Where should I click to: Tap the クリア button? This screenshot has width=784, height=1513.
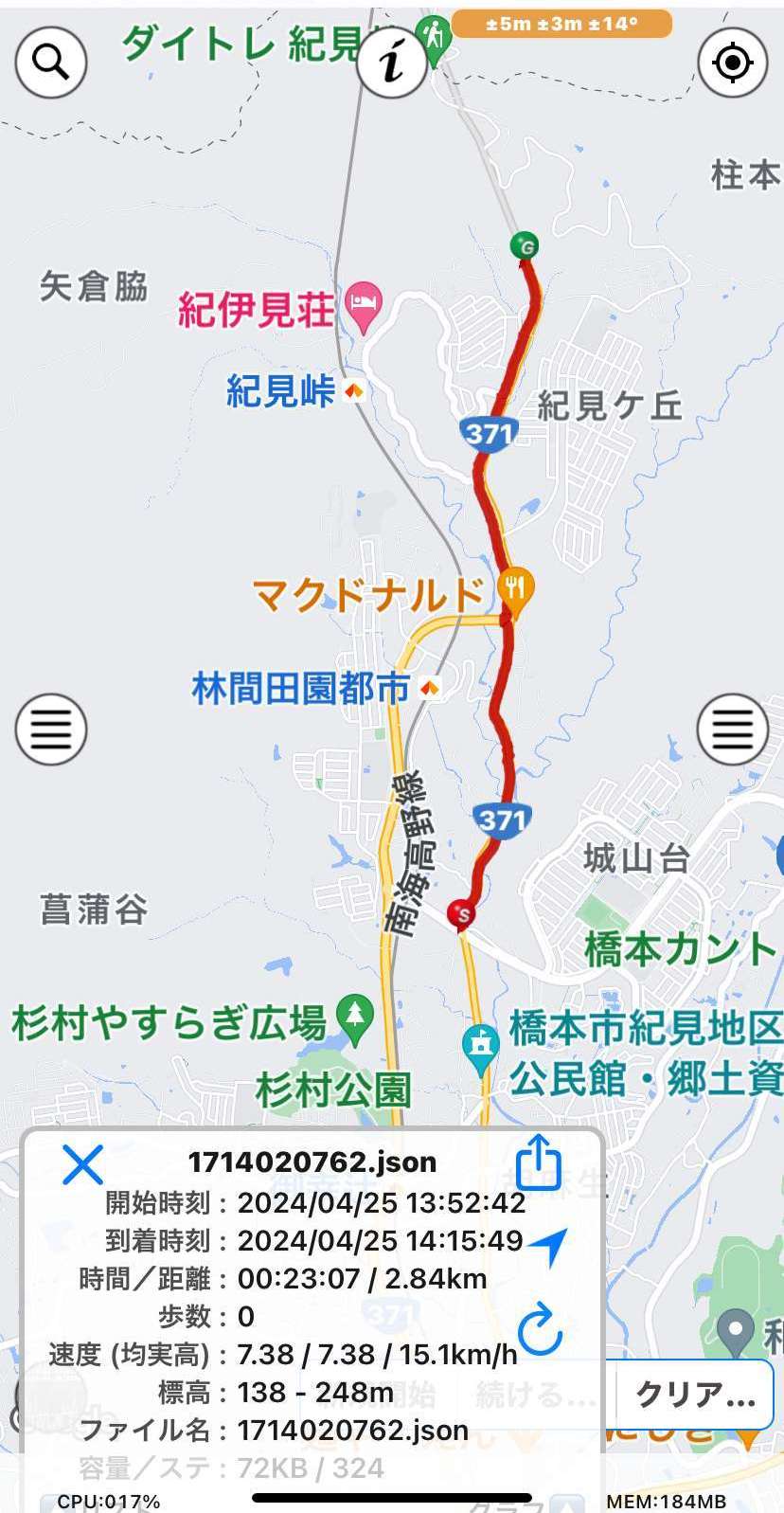coord(695,1395)
